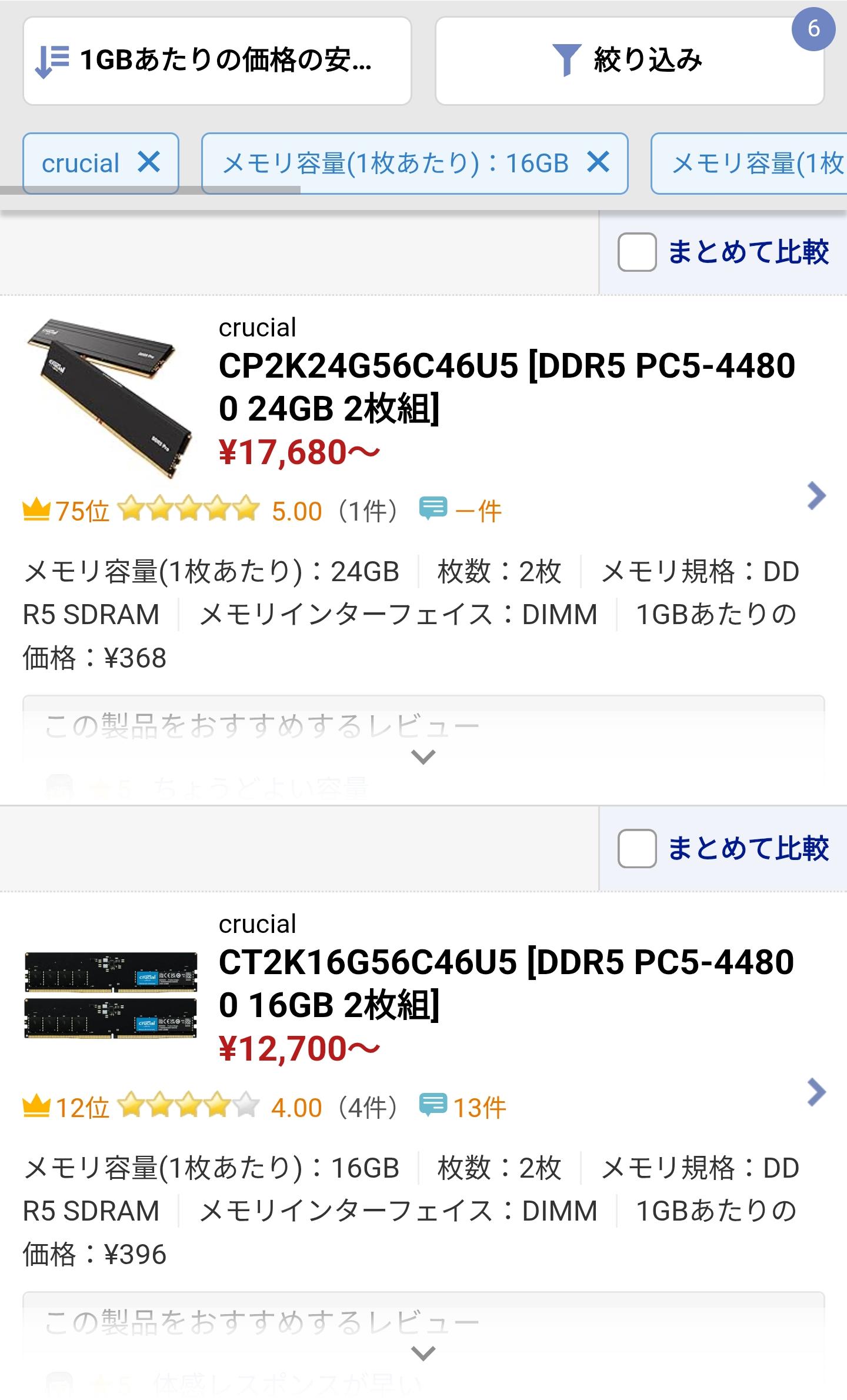Open the CT2K16G56C46U5 16GB product listing
The height and width of the screenshot is (1400, 847).
(506, 983)
